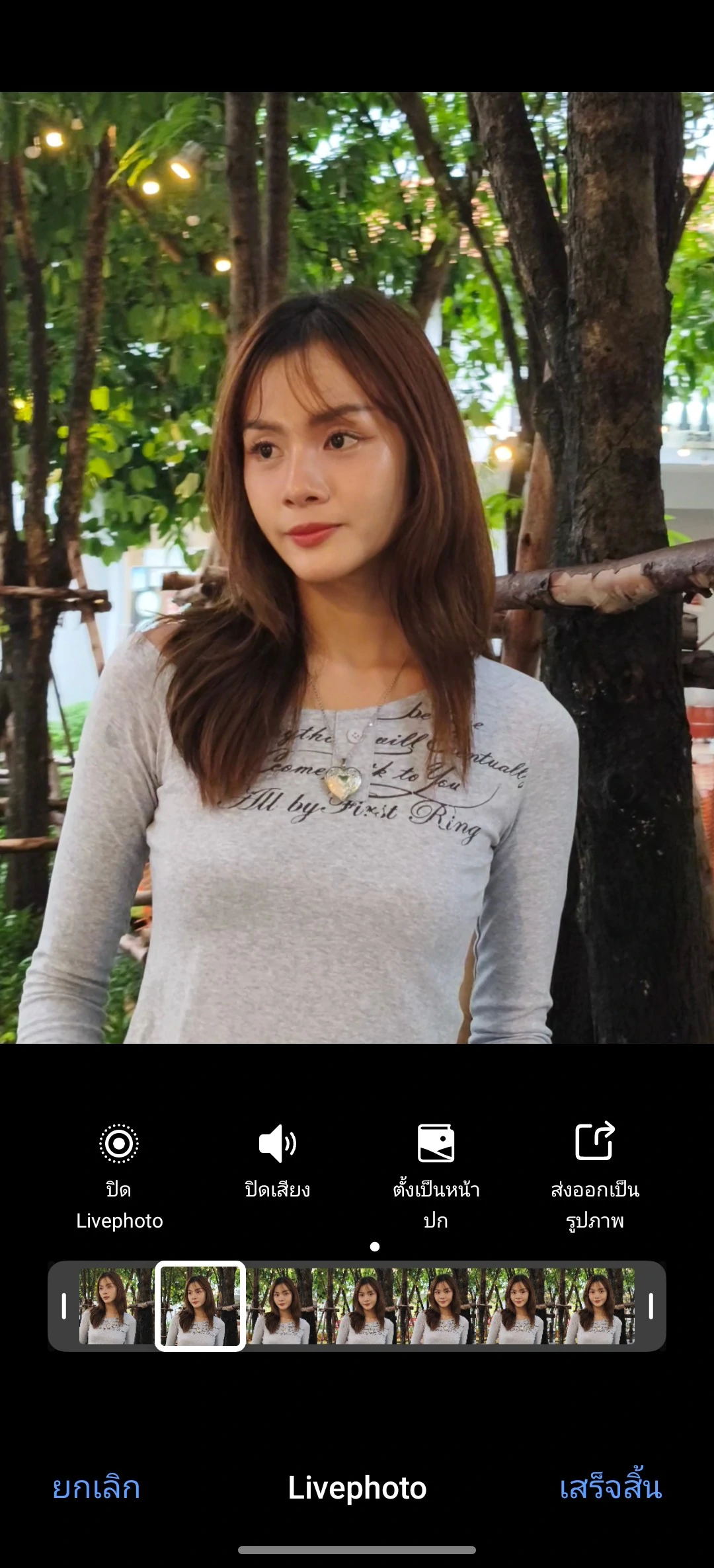Turn off Livephoto (ปิด Livephoto)
The image size is (714, 1568).
pos(119,1174)
